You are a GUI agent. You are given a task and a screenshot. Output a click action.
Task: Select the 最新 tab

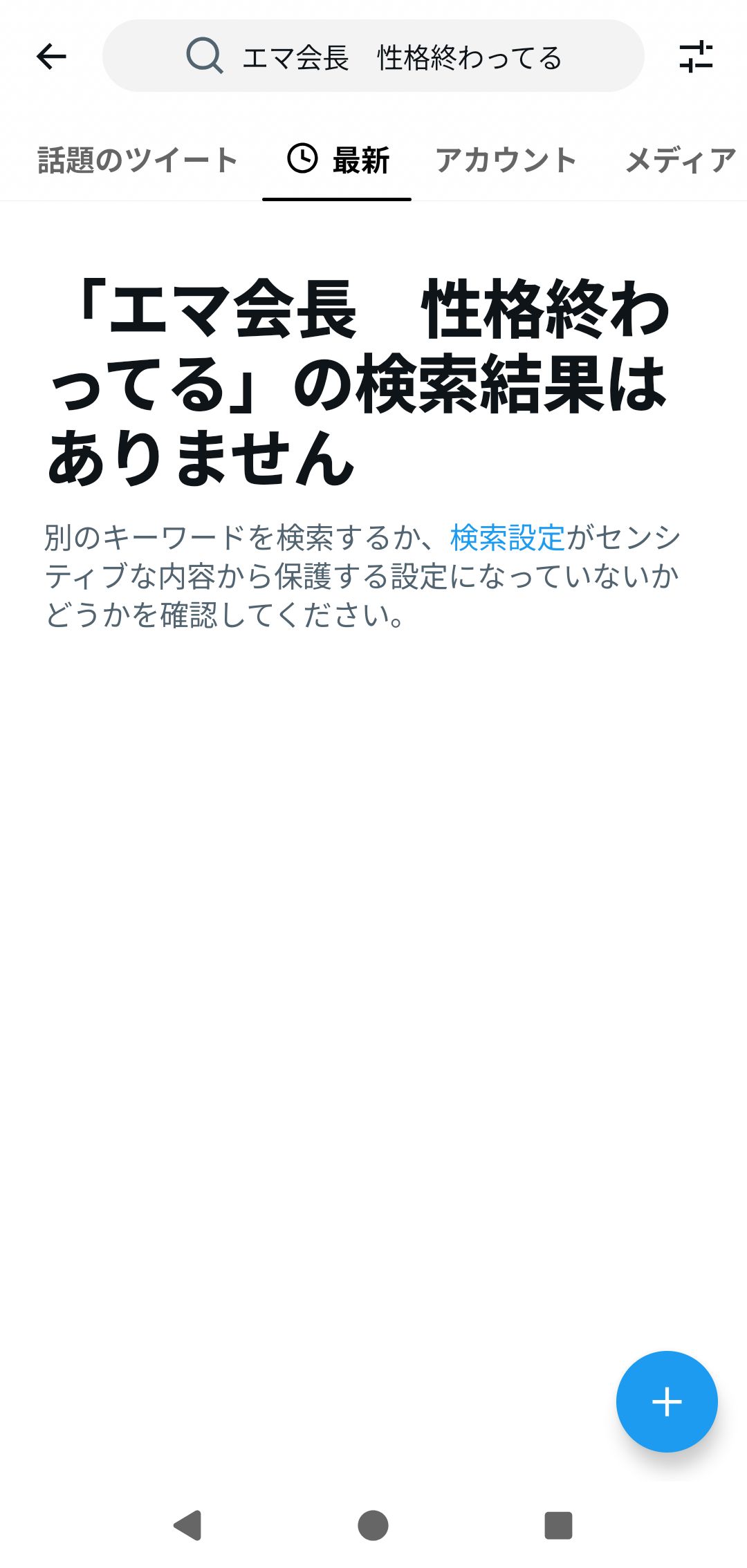338,160
